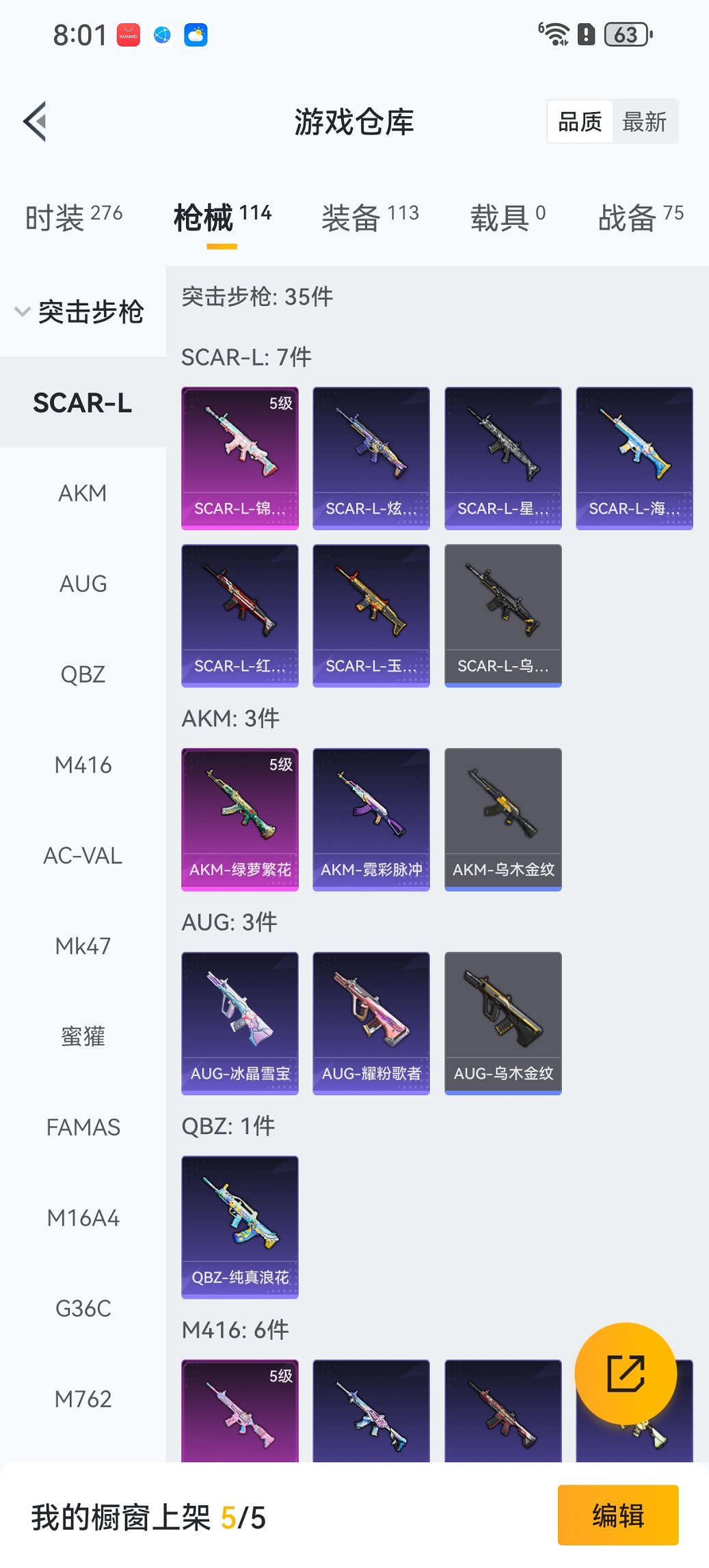Go back from 游戏仓库

[x=35, y=122]
